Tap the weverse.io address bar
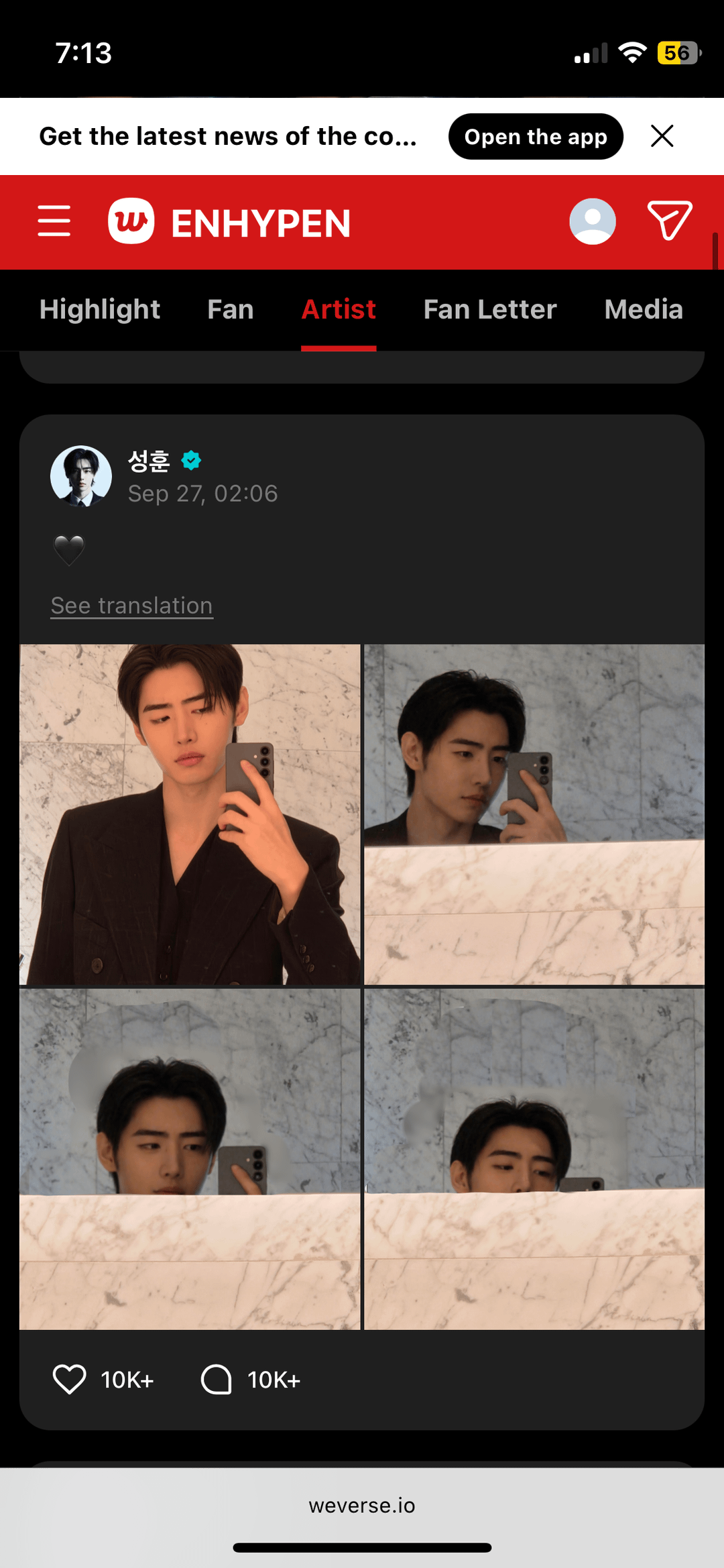The width and height of the screenshot is (724, 1568). coord(362,1506)
